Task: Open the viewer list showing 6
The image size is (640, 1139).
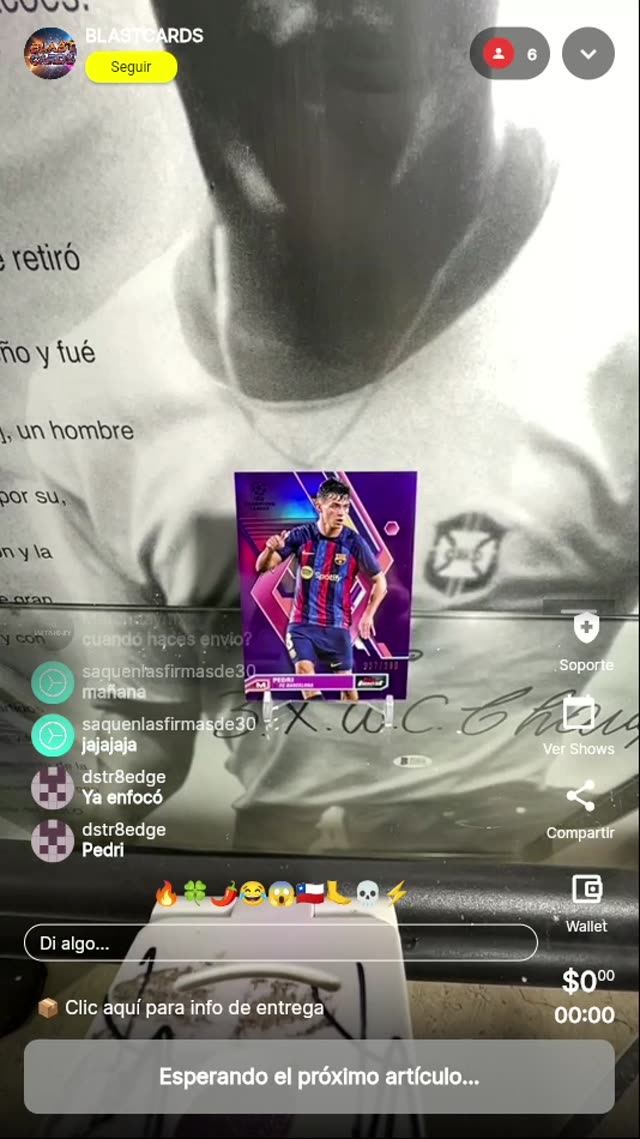Action: point(509,54)
